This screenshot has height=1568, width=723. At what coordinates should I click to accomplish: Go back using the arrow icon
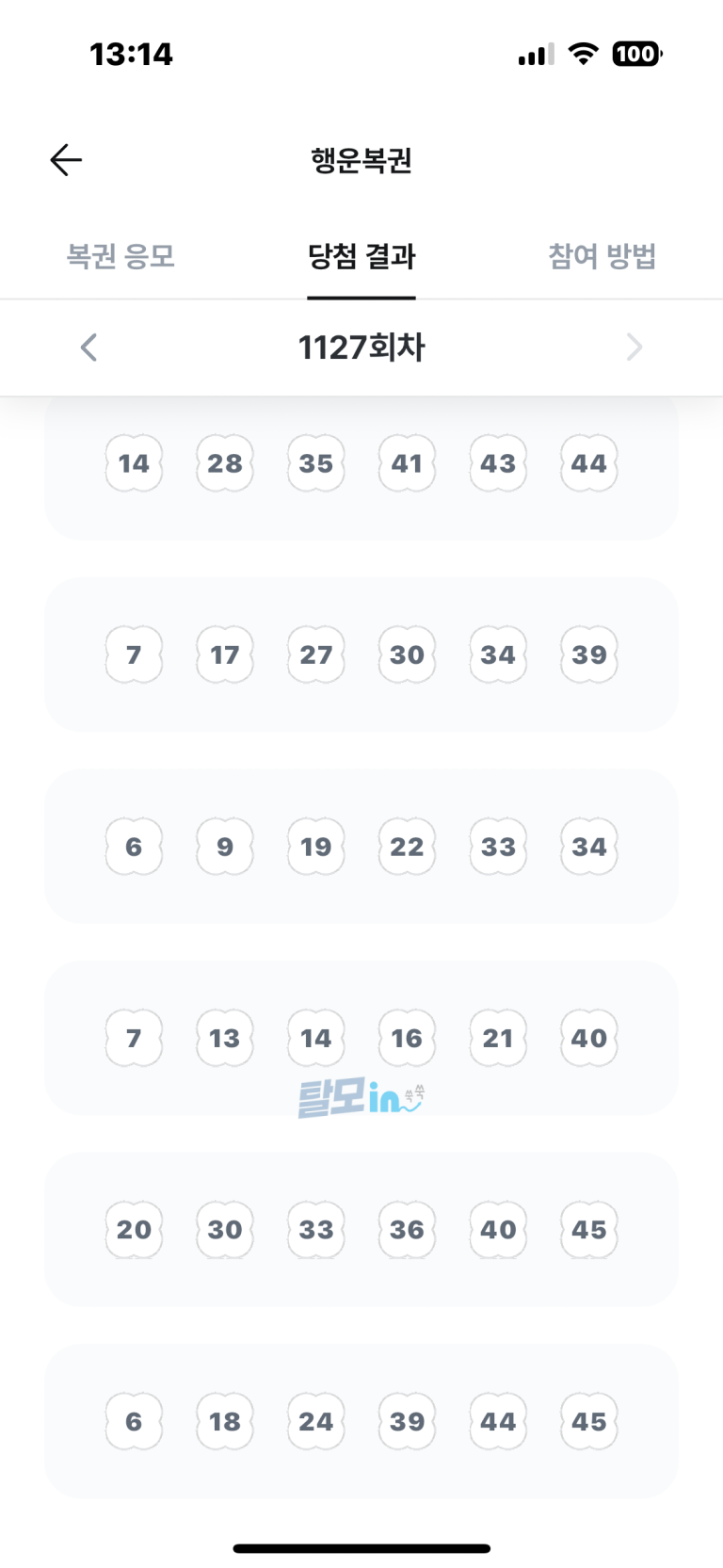pos(66,160)
